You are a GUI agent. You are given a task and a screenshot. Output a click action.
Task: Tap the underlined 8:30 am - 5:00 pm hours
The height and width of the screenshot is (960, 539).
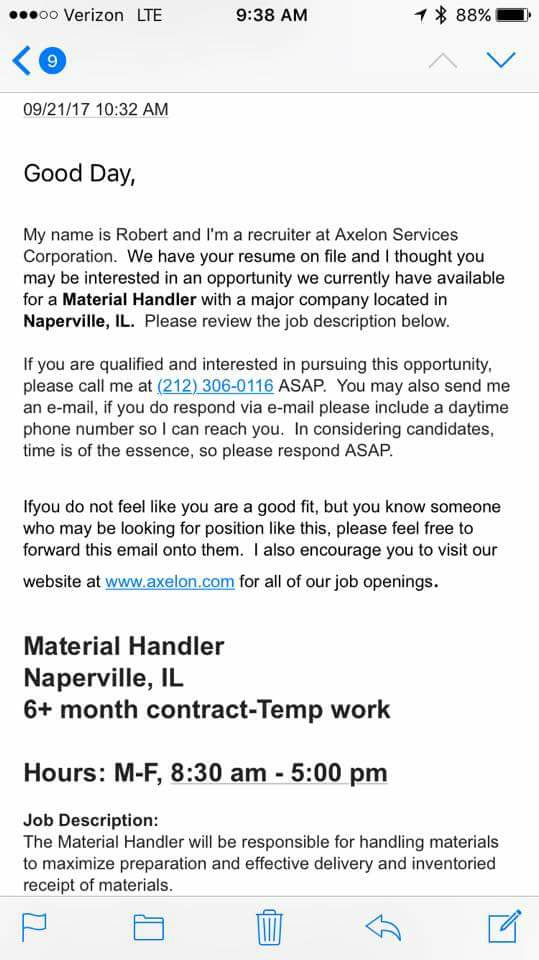coord(279,772)
